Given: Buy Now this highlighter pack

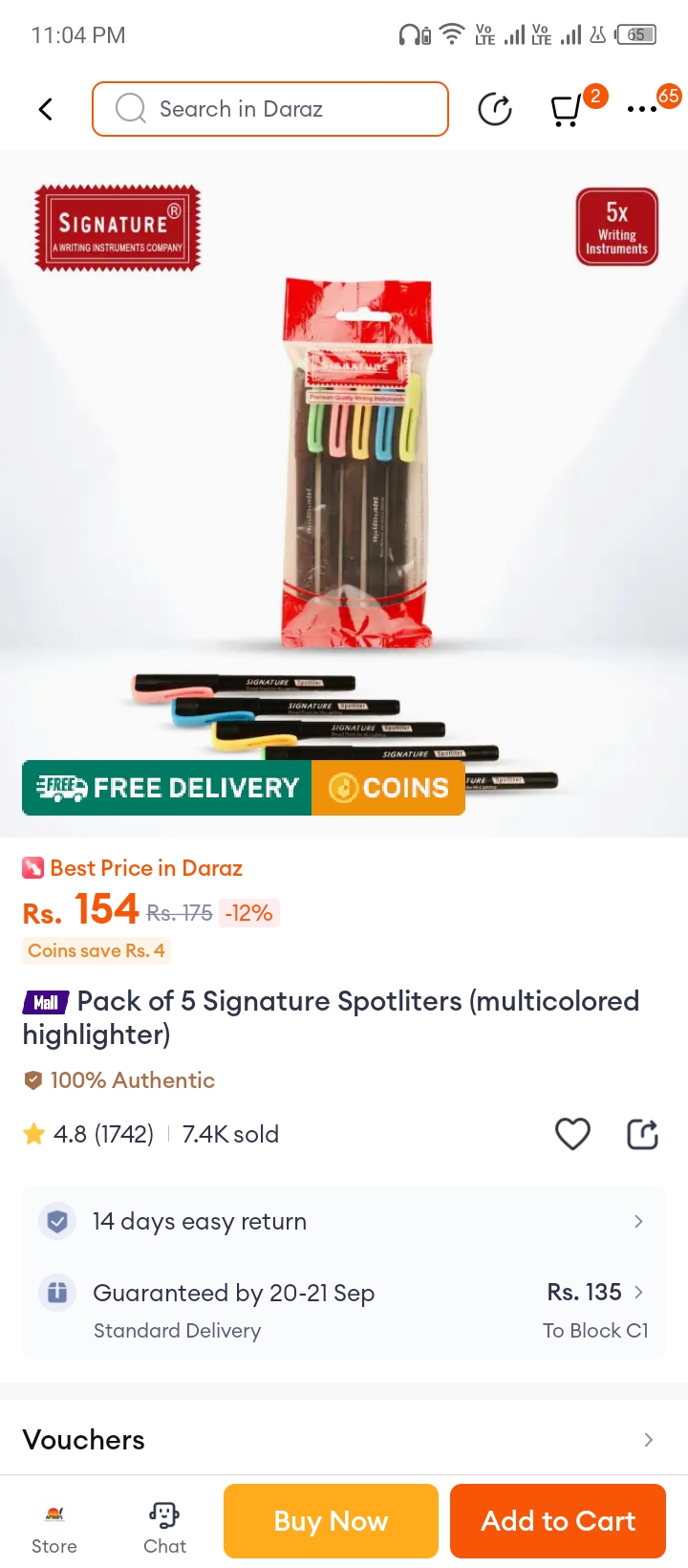Looking at the screenshot, I should 331,1520.
